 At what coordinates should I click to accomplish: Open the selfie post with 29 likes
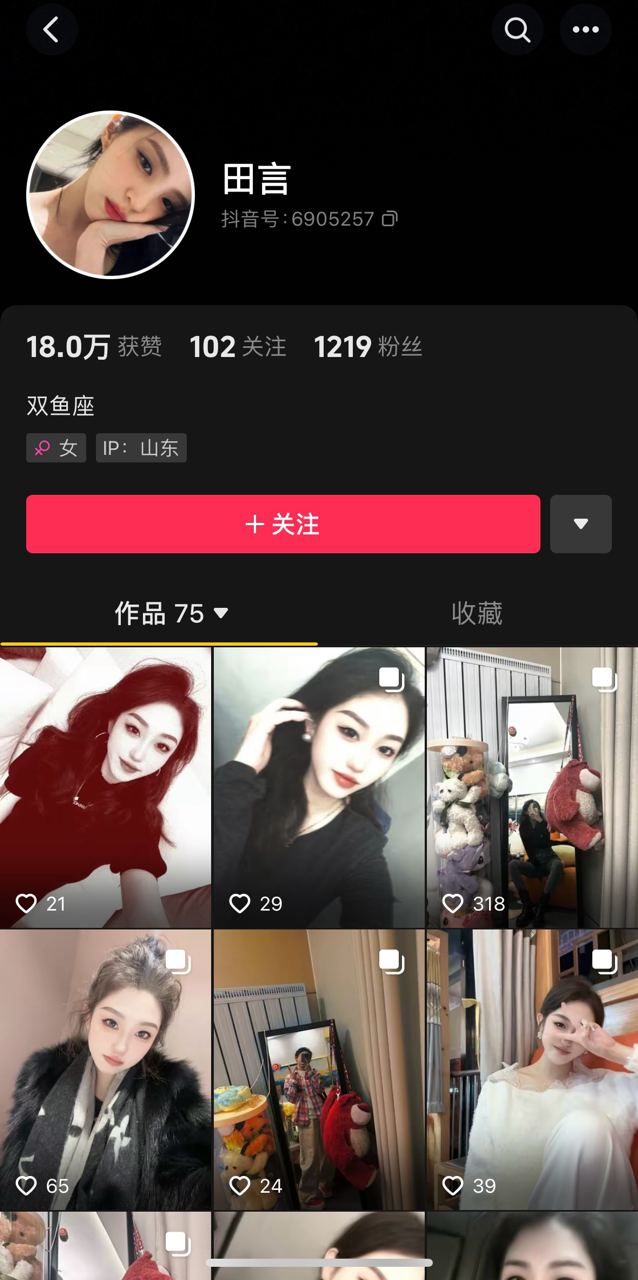[319, 787]
